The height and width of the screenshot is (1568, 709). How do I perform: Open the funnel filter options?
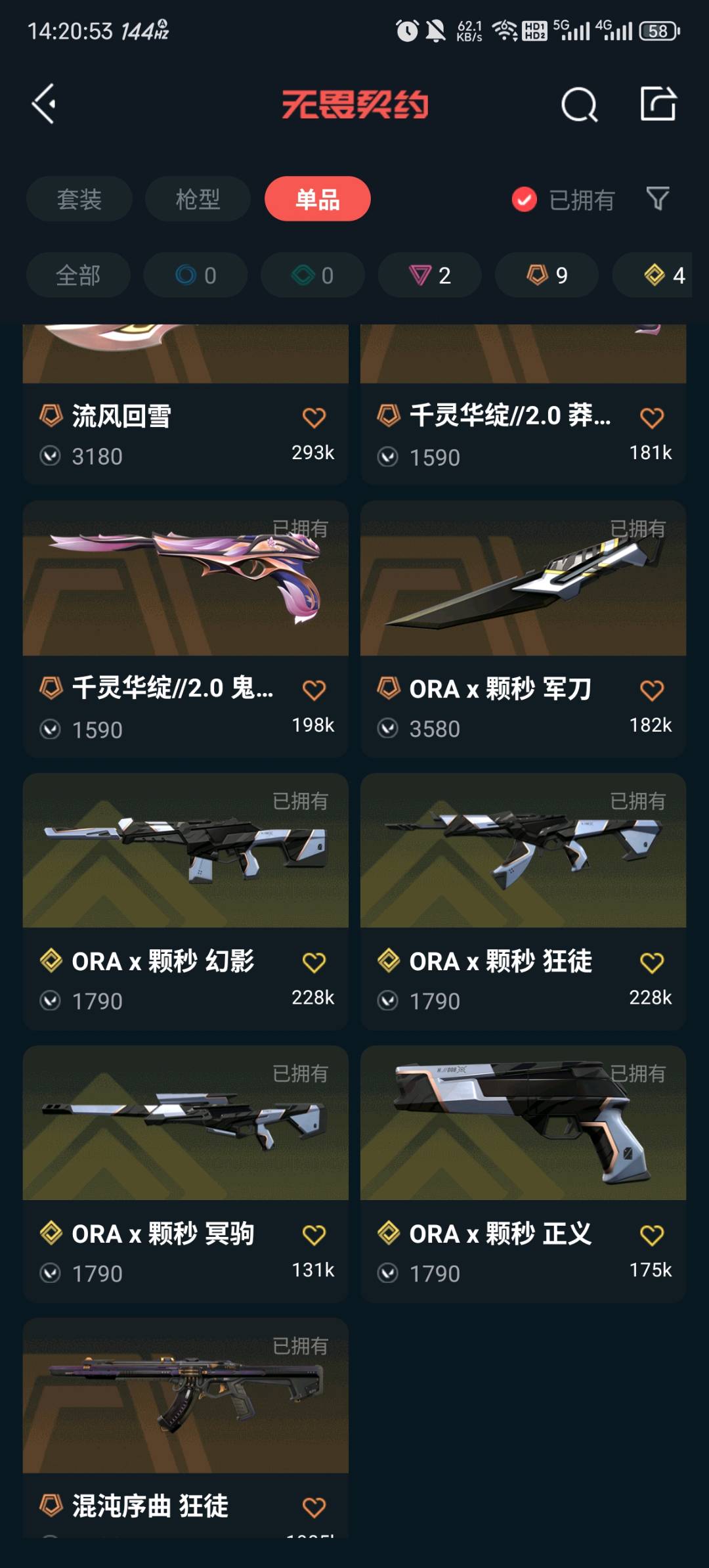tap(658, 198)
